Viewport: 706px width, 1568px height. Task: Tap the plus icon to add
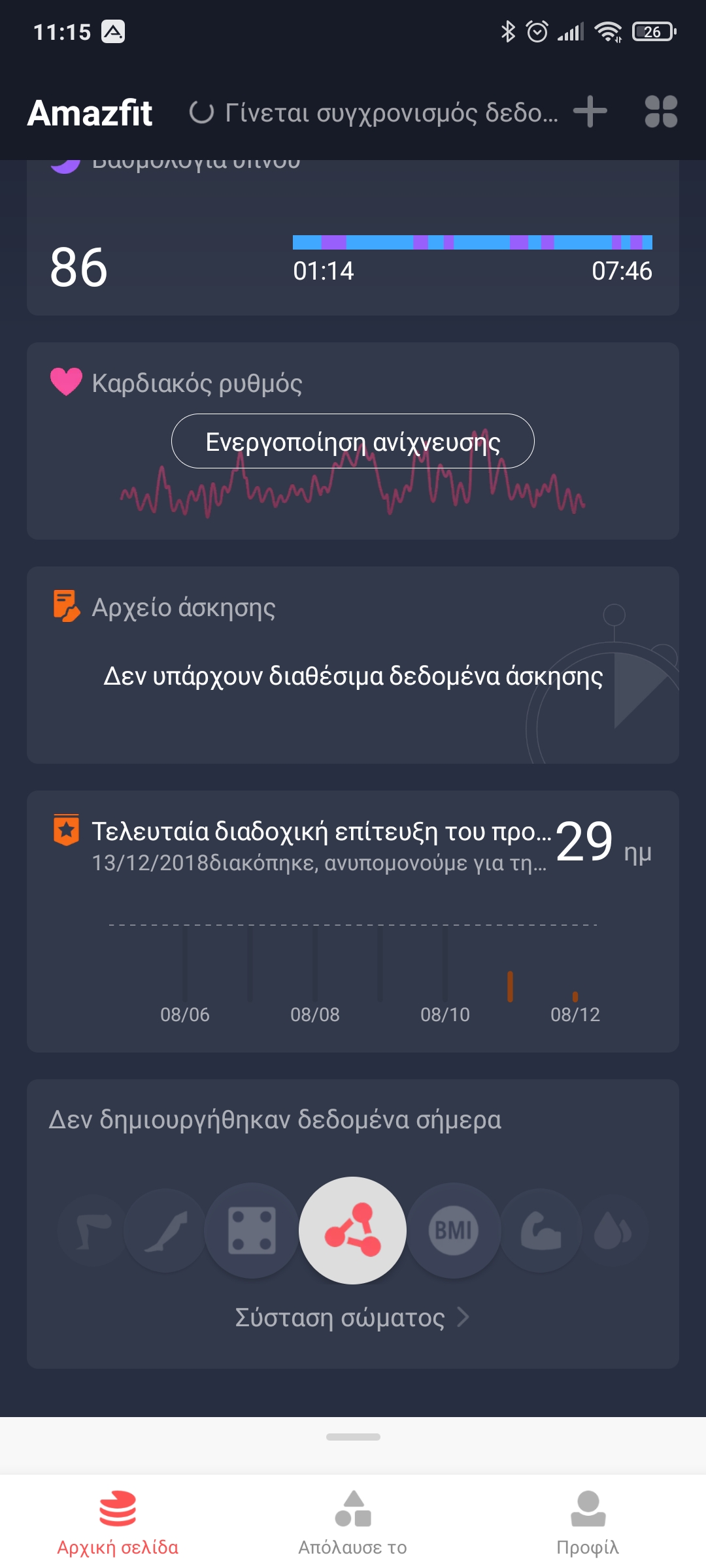pyautogui.click(x=590, y=112)
